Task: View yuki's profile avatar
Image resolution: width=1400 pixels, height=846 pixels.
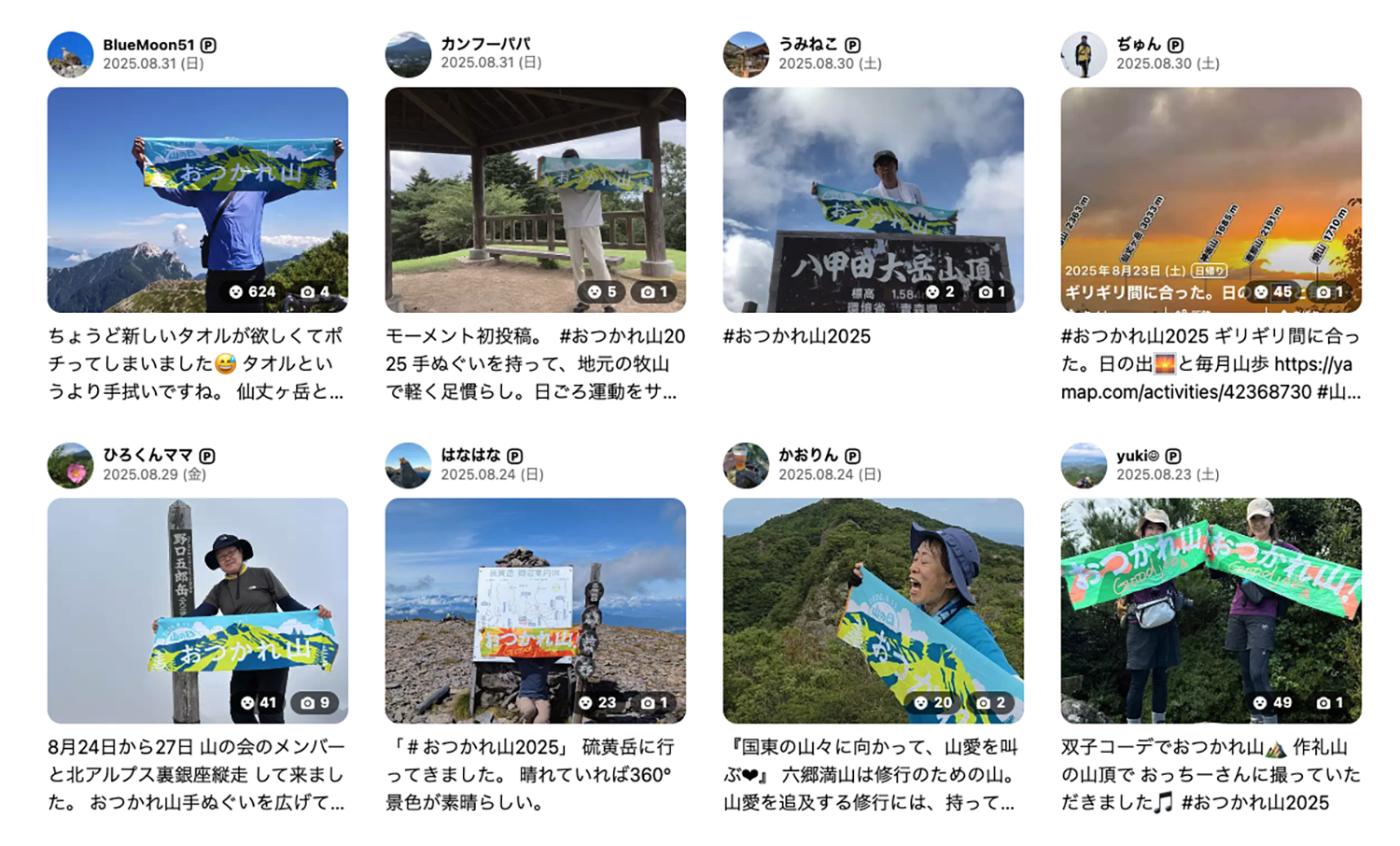Action: point(1084,465)
